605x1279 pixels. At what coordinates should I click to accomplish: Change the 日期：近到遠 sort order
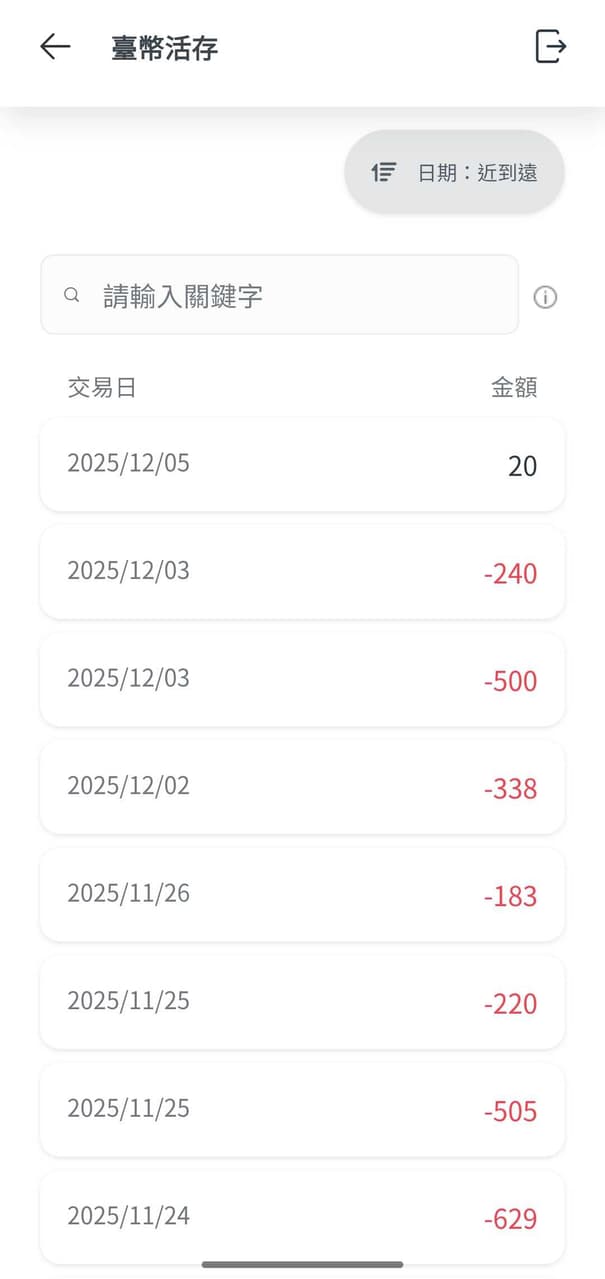click(455, 172)
